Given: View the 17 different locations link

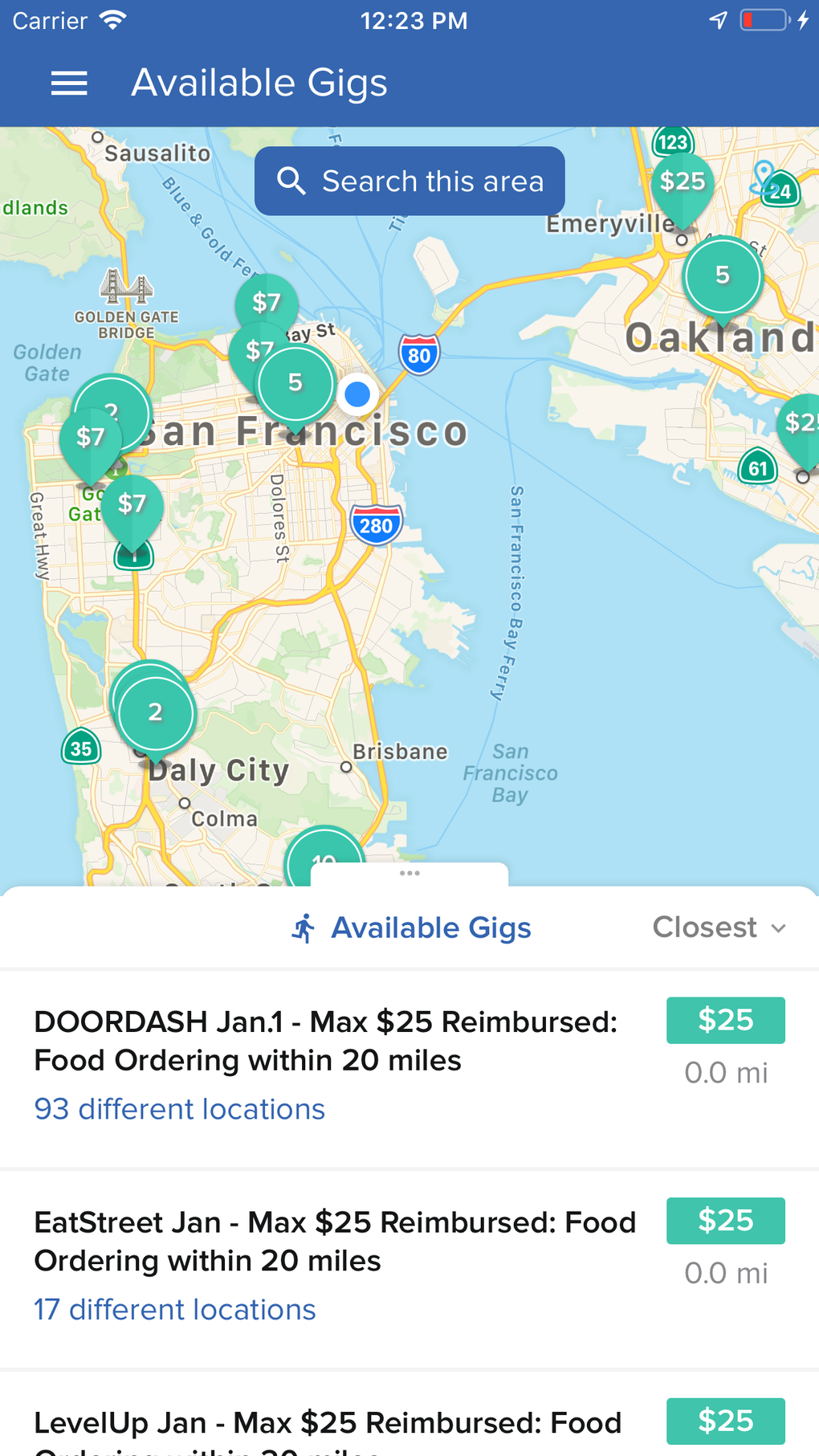Looking at the screenshot, I should (x=174, y=1310).
